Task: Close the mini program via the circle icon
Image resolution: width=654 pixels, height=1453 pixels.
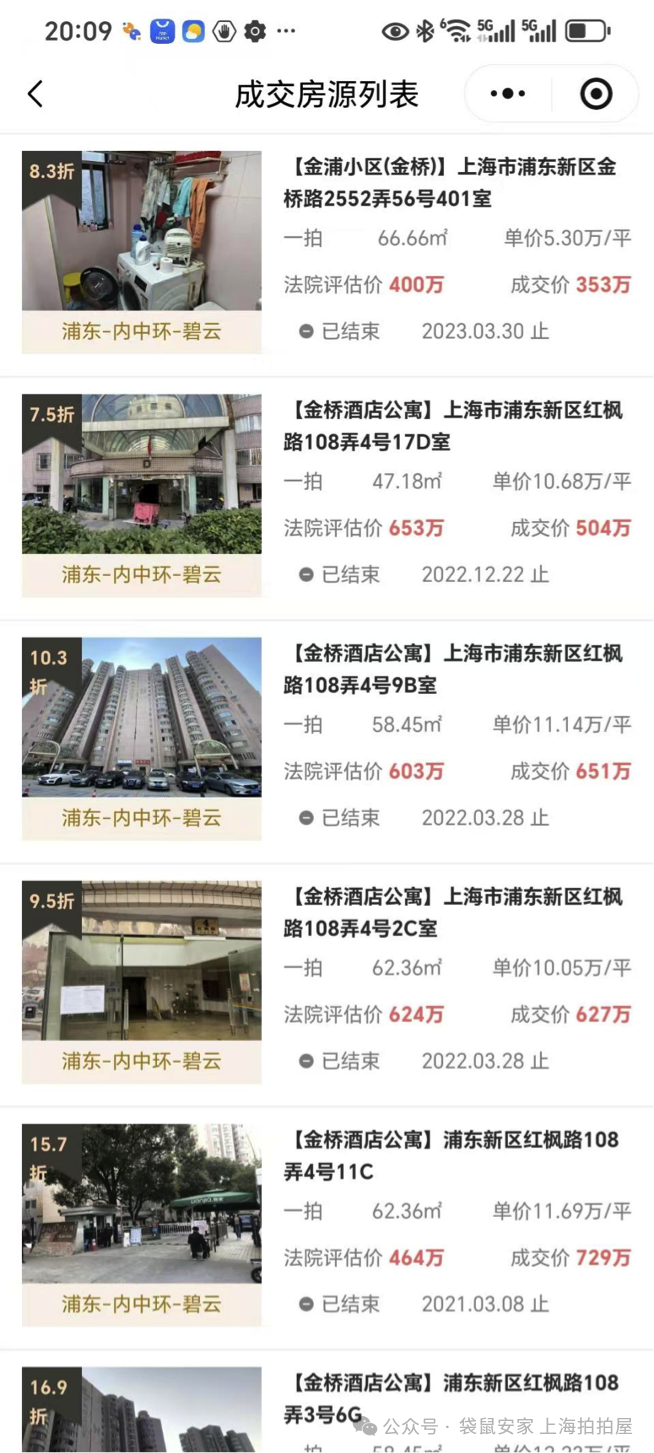Action: click(596, 94)
